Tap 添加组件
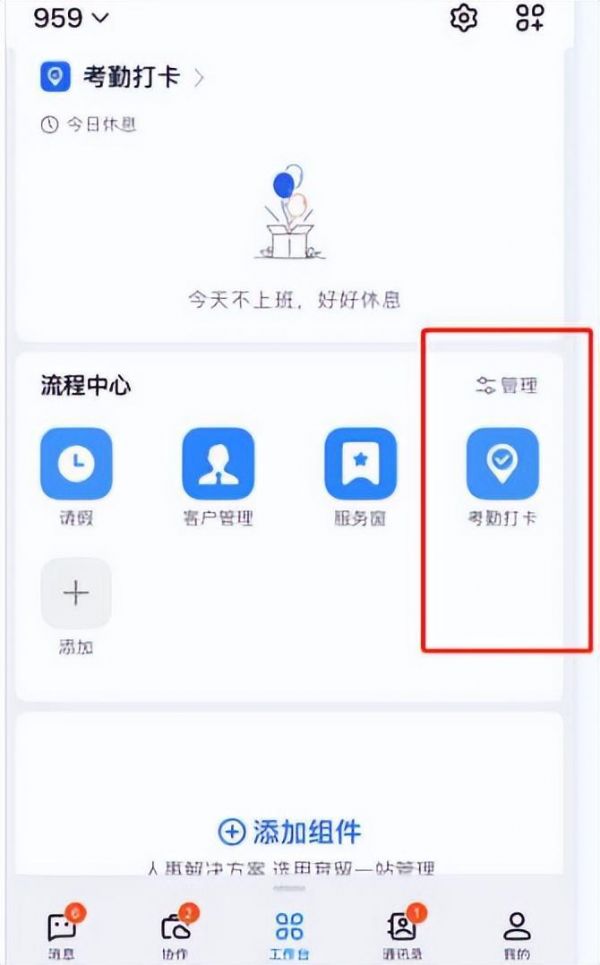Screen dimensions: 600x965 pyautogui.click(x=290, y=831)
